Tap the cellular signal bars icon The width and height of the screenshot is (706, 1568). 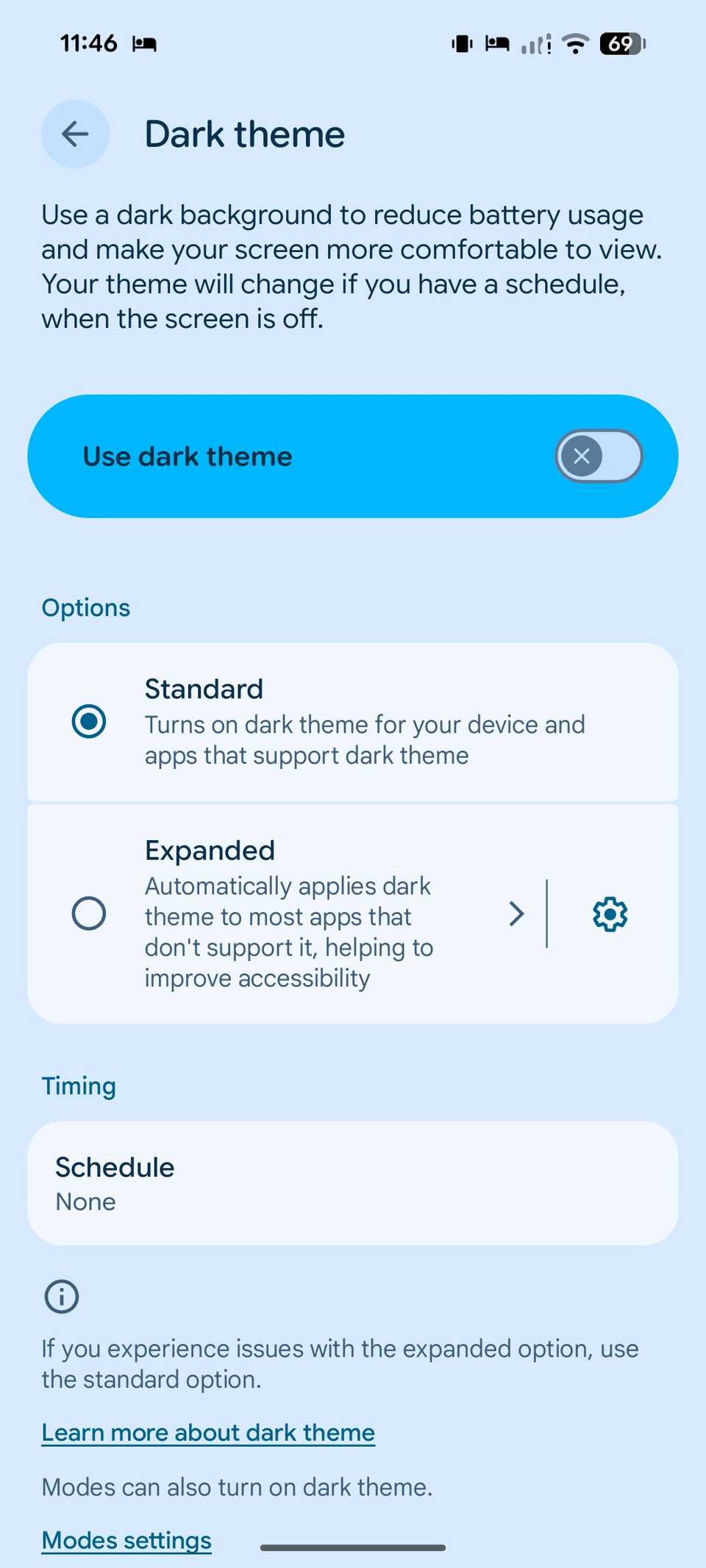(533, 44)
